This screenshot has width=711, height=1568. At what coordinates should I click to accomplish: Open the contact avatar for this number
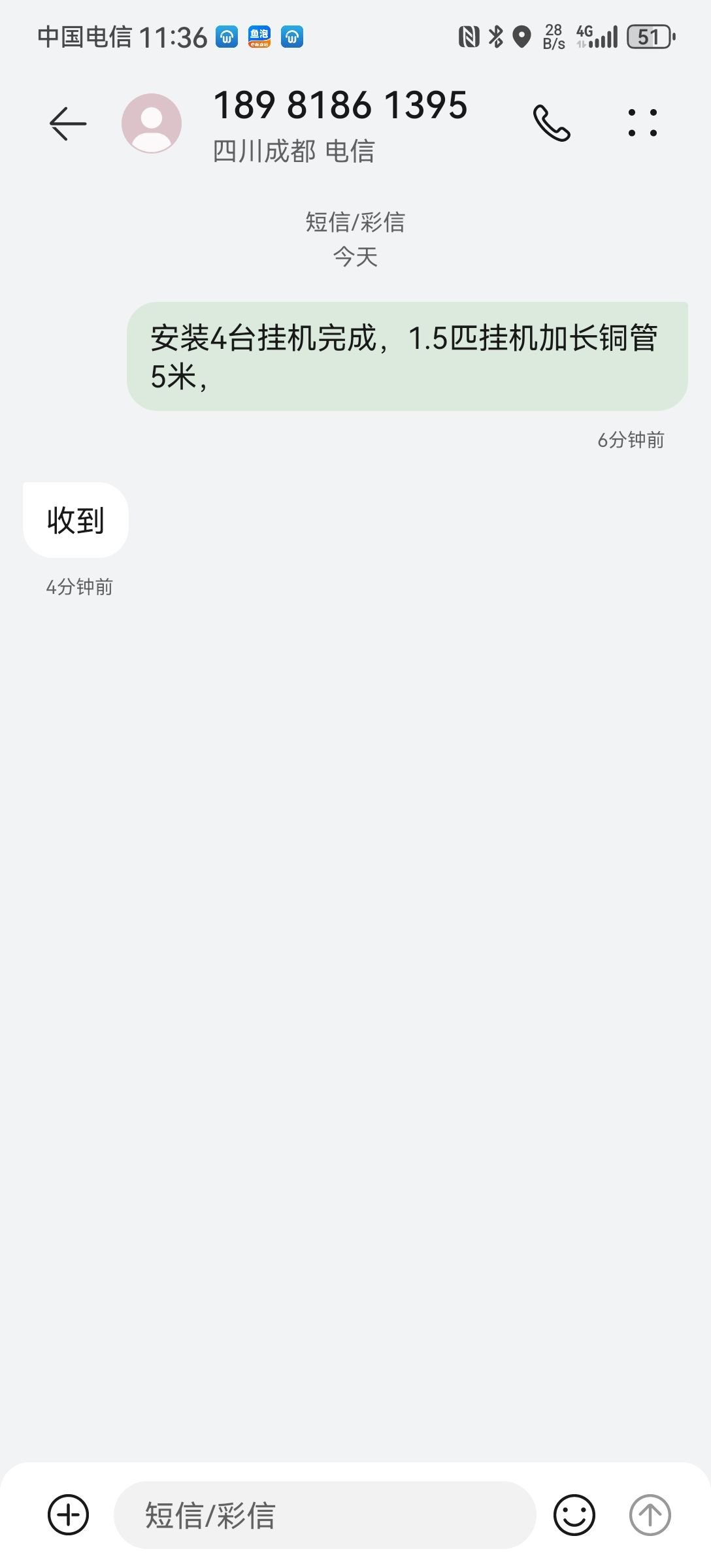tap(152, 123)
